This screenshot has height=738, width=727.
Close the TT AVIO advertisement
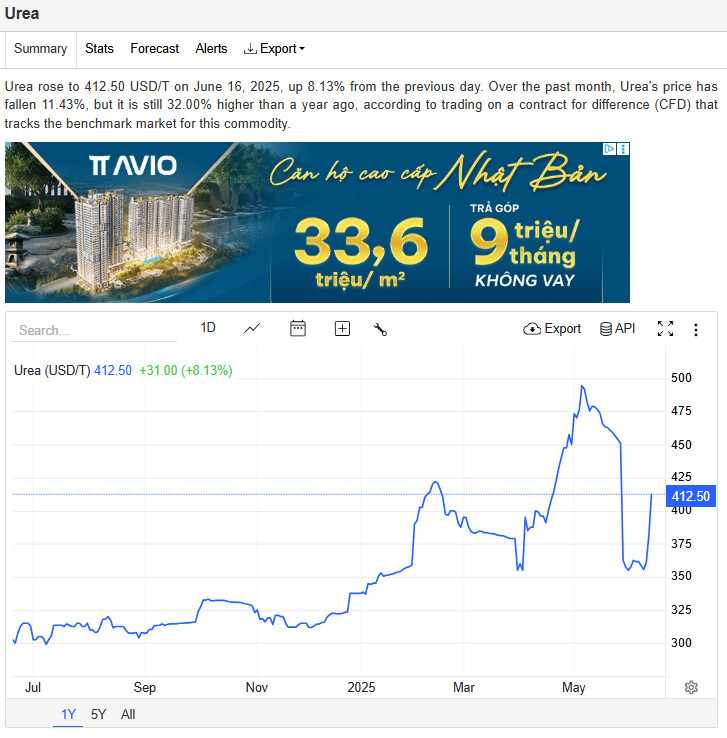tap(623, 149)
